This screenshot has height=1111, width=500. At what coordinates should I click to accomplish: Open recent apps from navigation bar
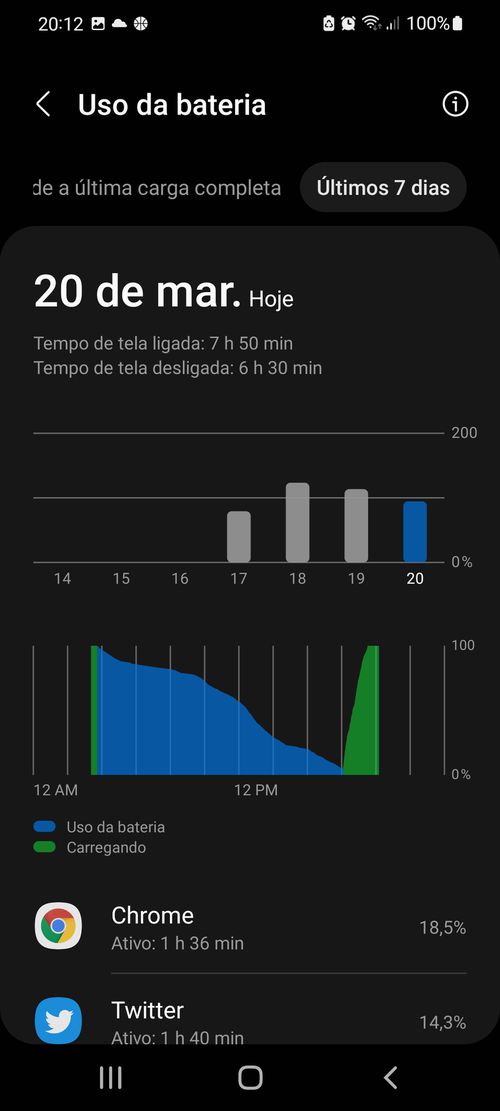[x=110, y=1077]
